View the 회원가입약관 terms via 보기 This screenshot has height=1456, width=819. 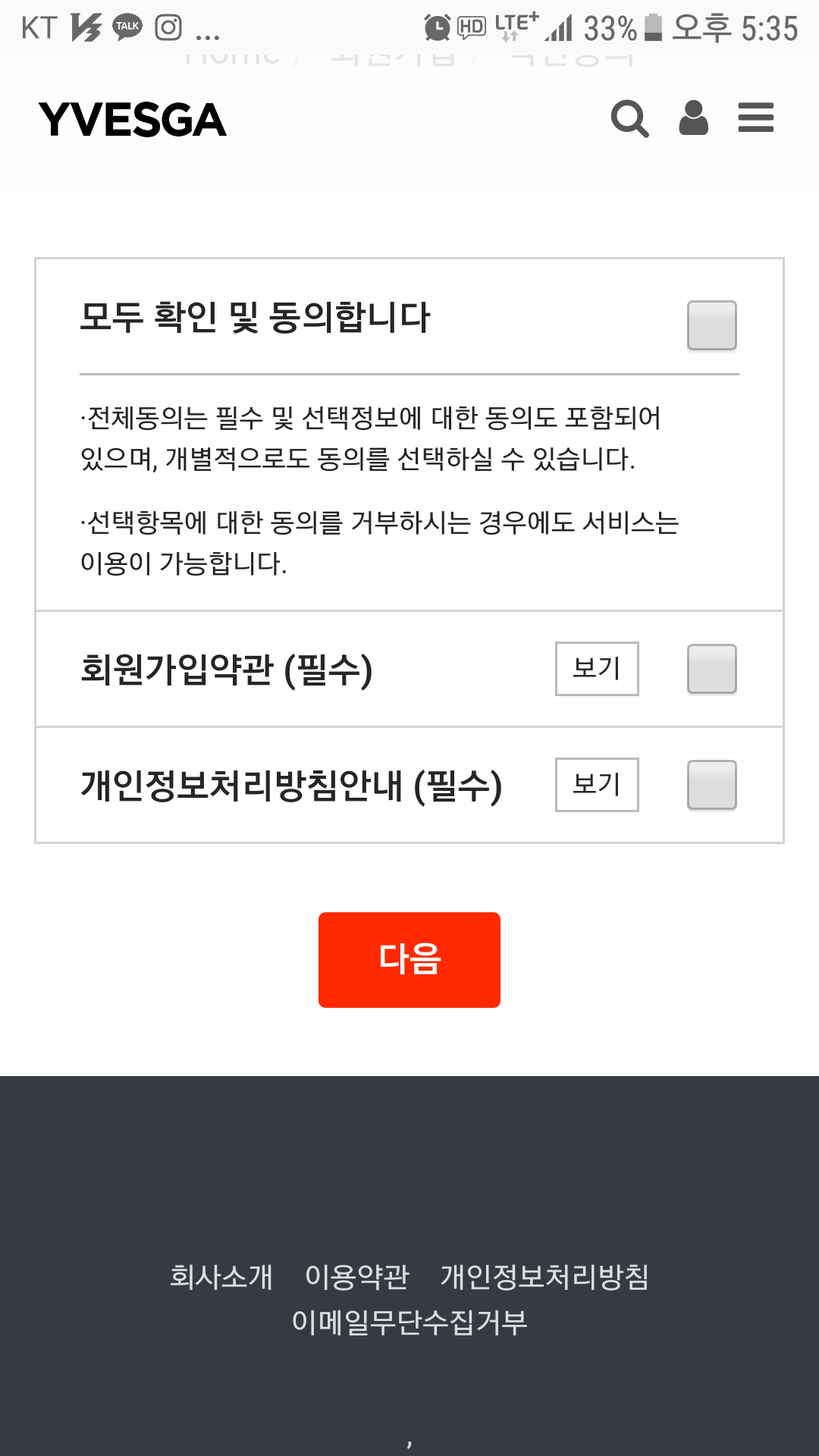coord(597,669)
